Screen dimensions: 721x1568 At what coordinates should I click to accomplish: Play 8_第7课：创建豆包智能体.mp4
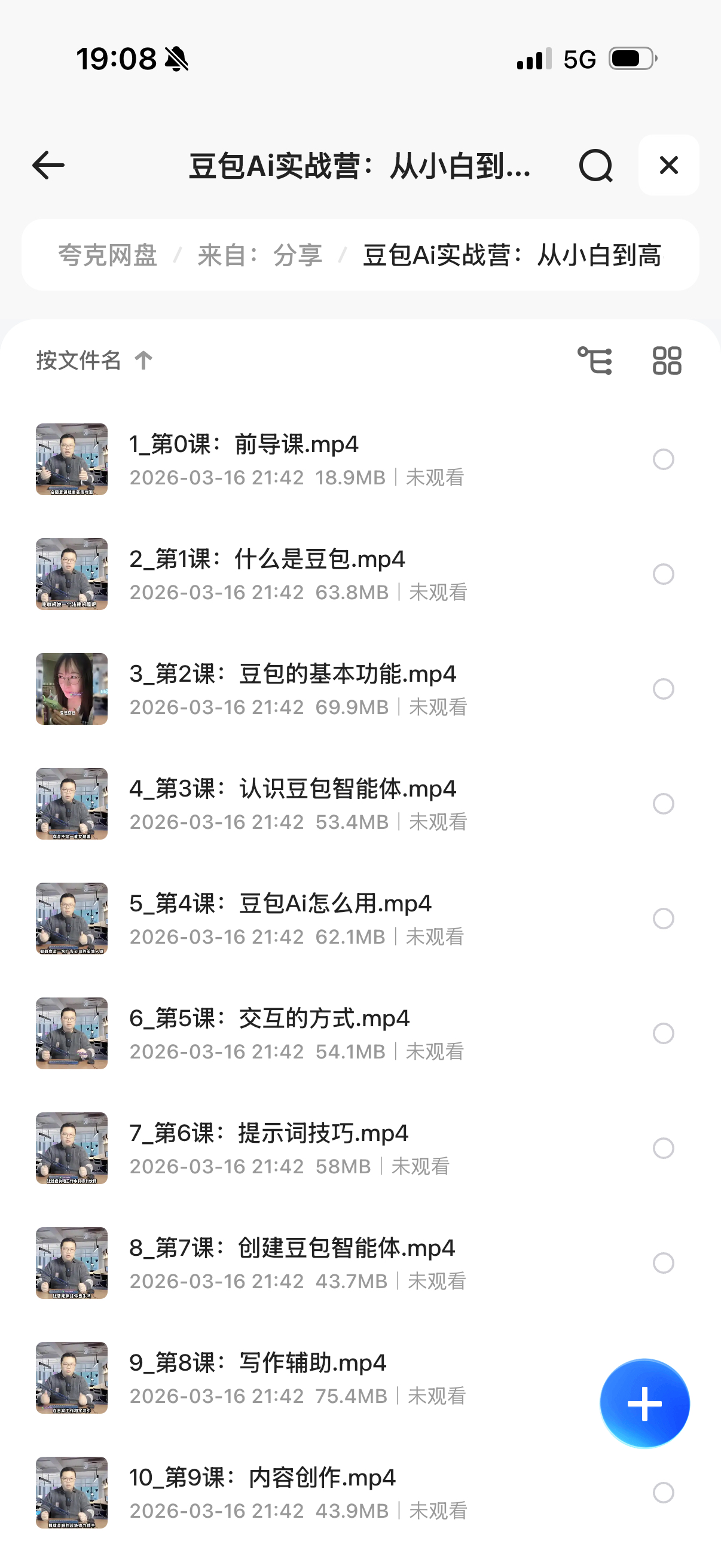coord(292,1249)
